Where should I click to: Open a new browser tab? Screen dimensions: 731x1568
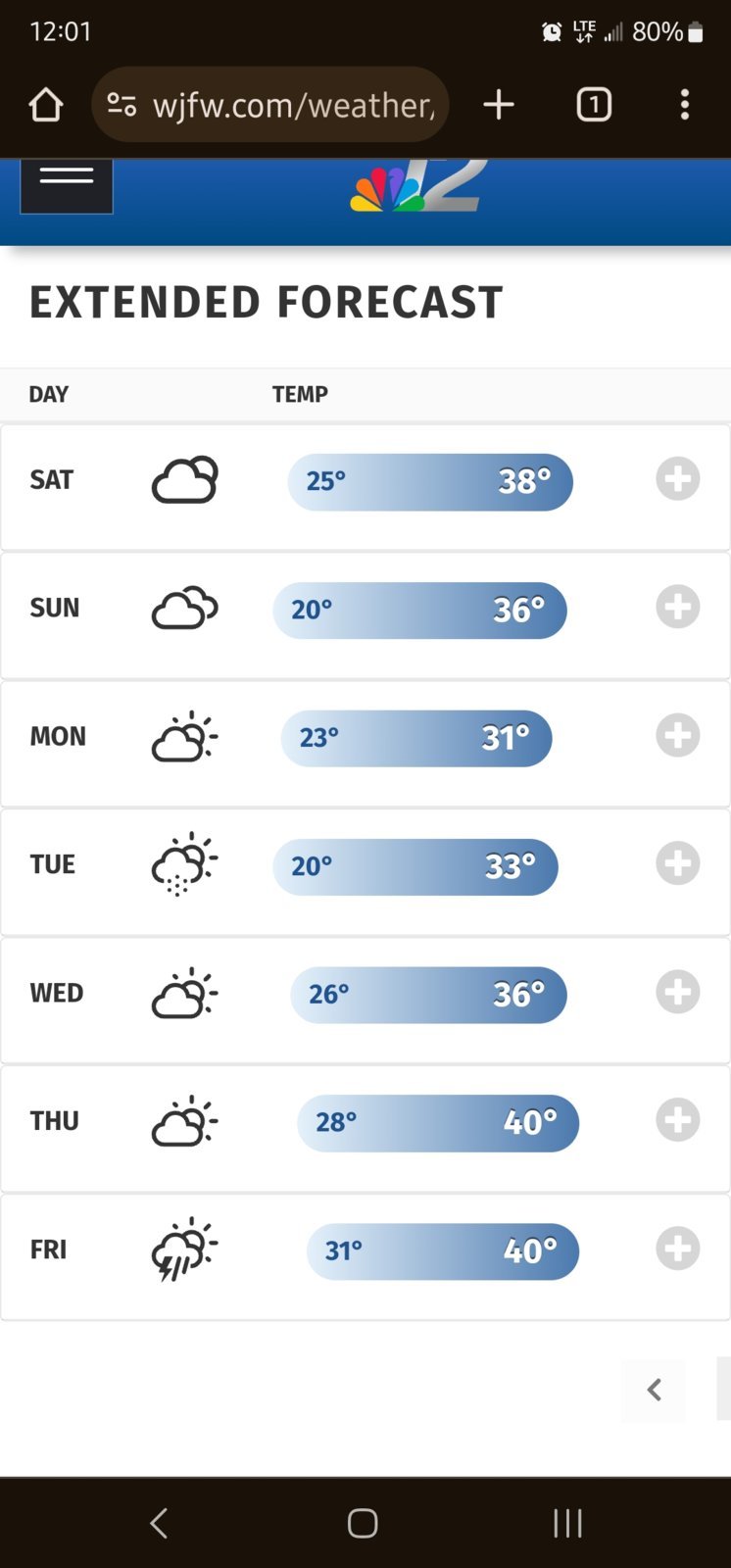(499, 105)
